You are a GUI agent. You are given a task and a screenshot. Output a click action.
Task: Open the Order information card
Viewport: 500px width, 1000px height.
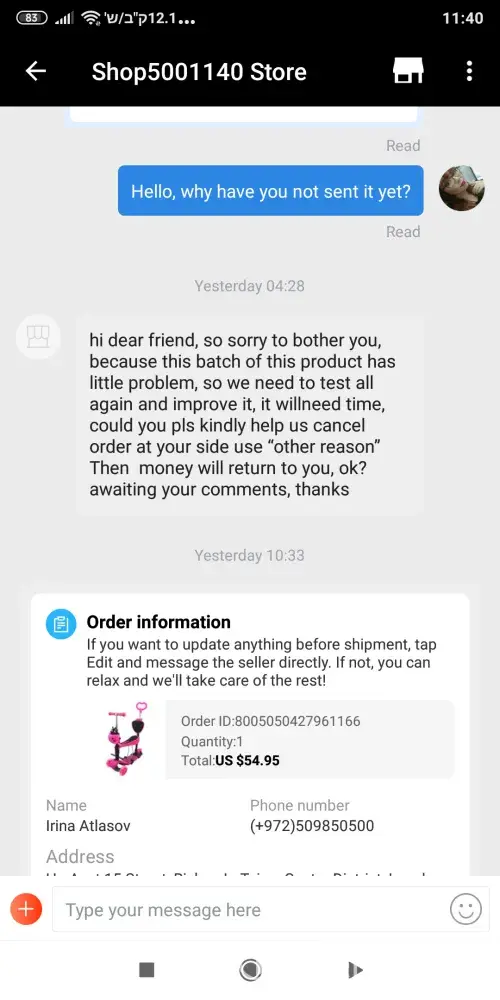[250, 734]
